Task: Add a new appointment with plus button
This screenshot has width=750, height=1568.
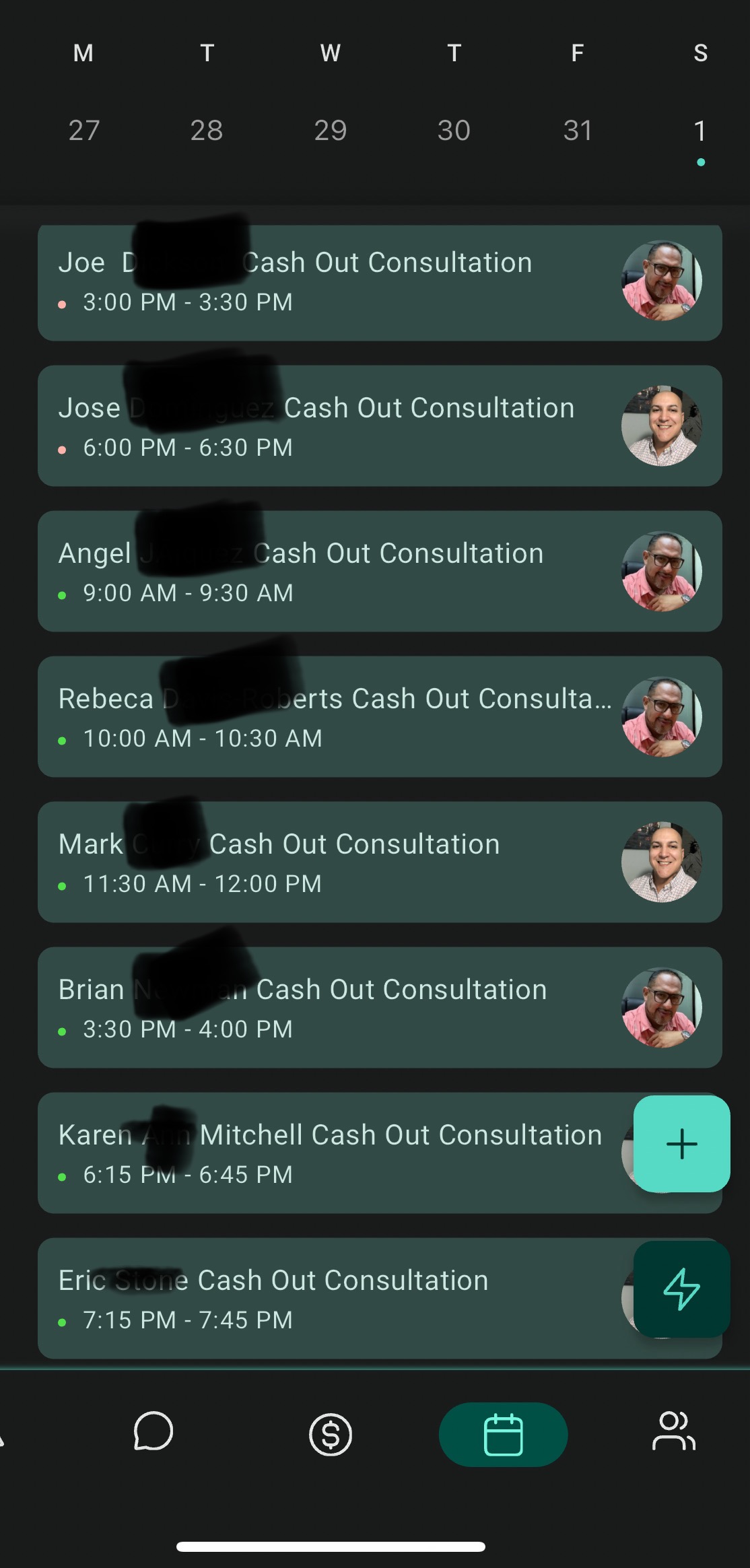Action: coord(681,1144)
